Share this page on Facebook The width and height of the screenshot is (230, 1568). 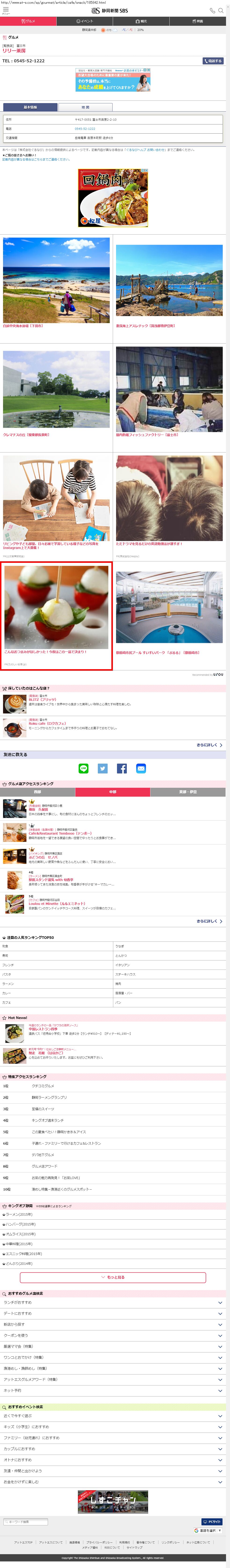(122, 768)
